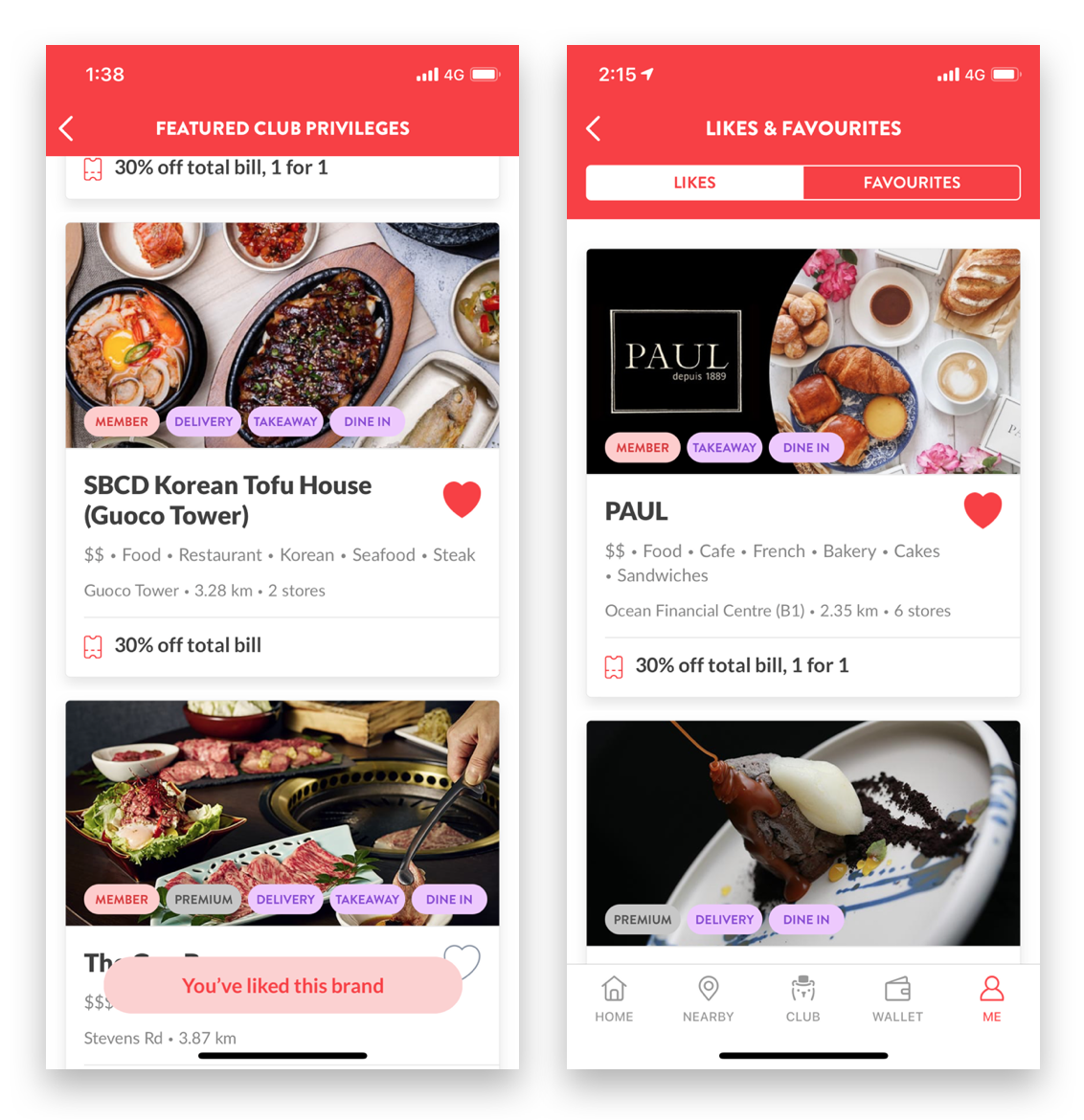Unlike SBCD Korean Tofu House
This screenshot has height=1120, width=1084.
click(x=462, y=499)
